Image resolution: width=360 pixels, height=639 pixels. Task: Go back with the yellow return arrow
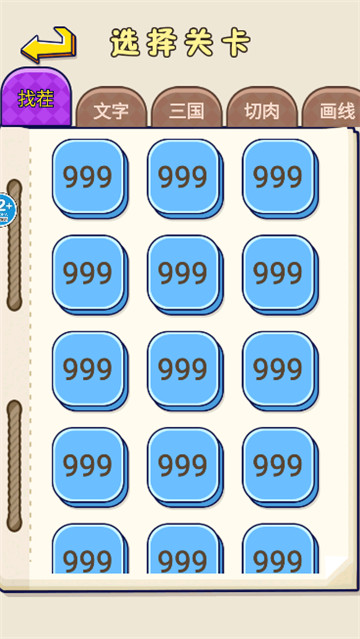tap(48, 44)
